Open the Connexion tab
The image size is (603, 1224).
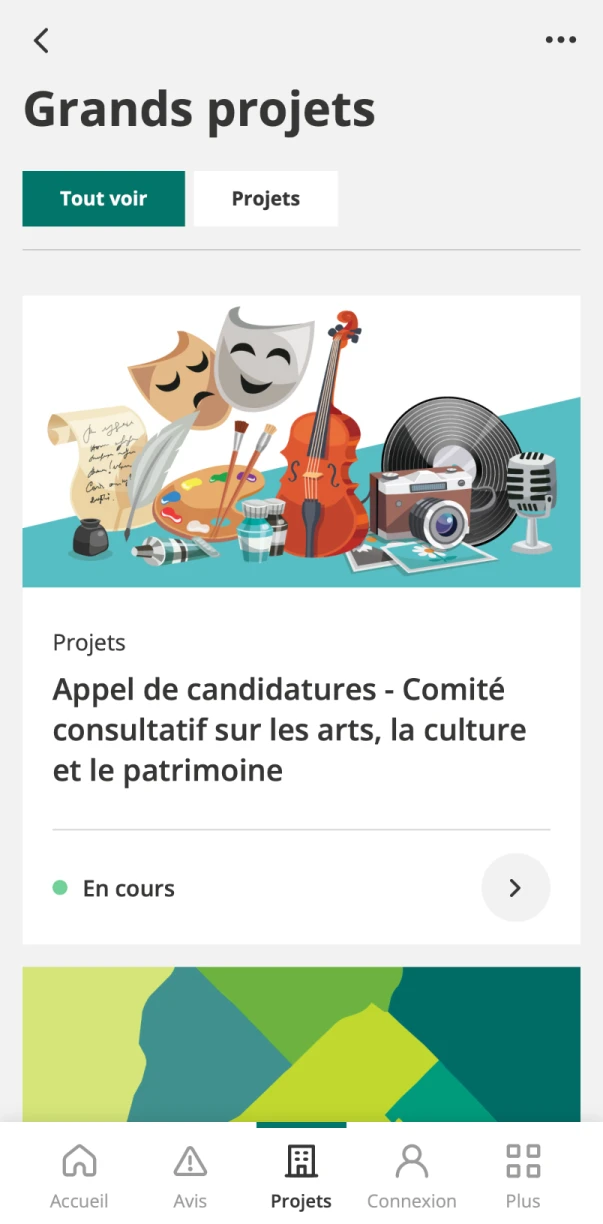tap(411, 1177)
